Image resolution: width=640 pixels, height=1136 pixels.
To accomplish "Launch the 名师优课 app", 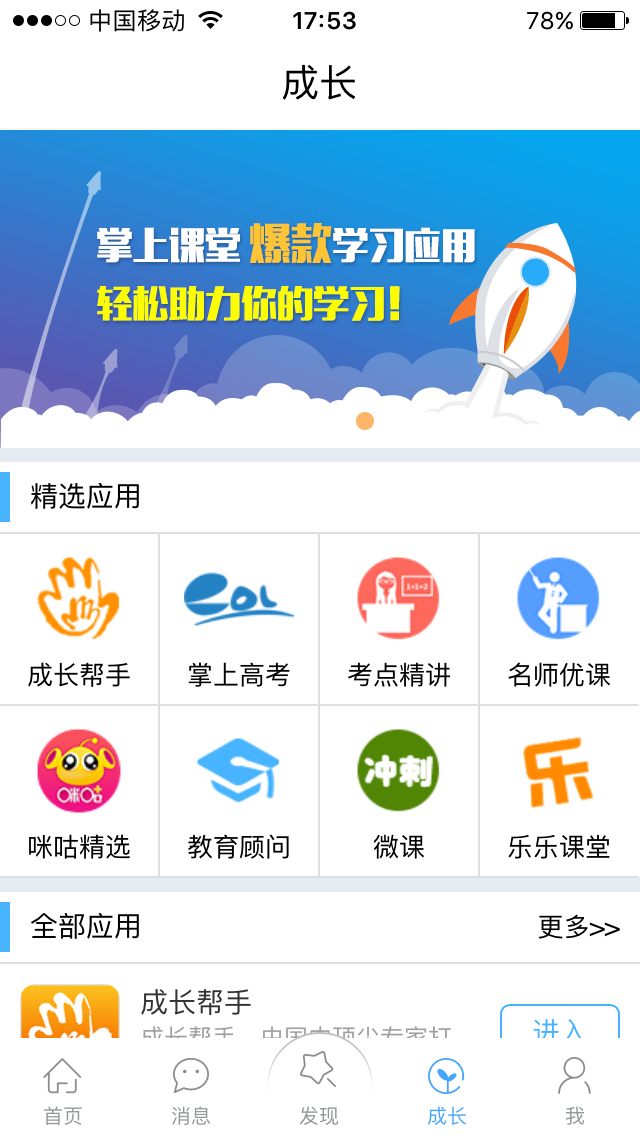I will pos(559,620).
